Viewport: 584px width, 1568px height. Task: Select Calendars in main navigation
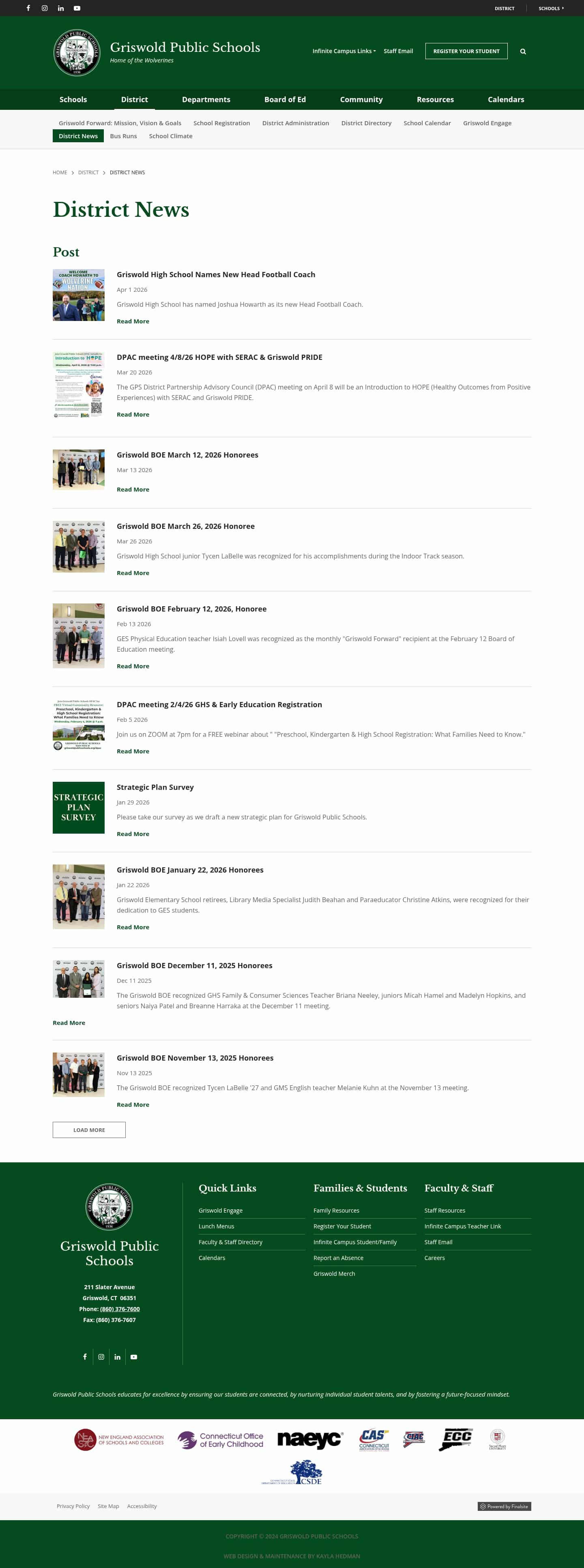click(505, 99)
